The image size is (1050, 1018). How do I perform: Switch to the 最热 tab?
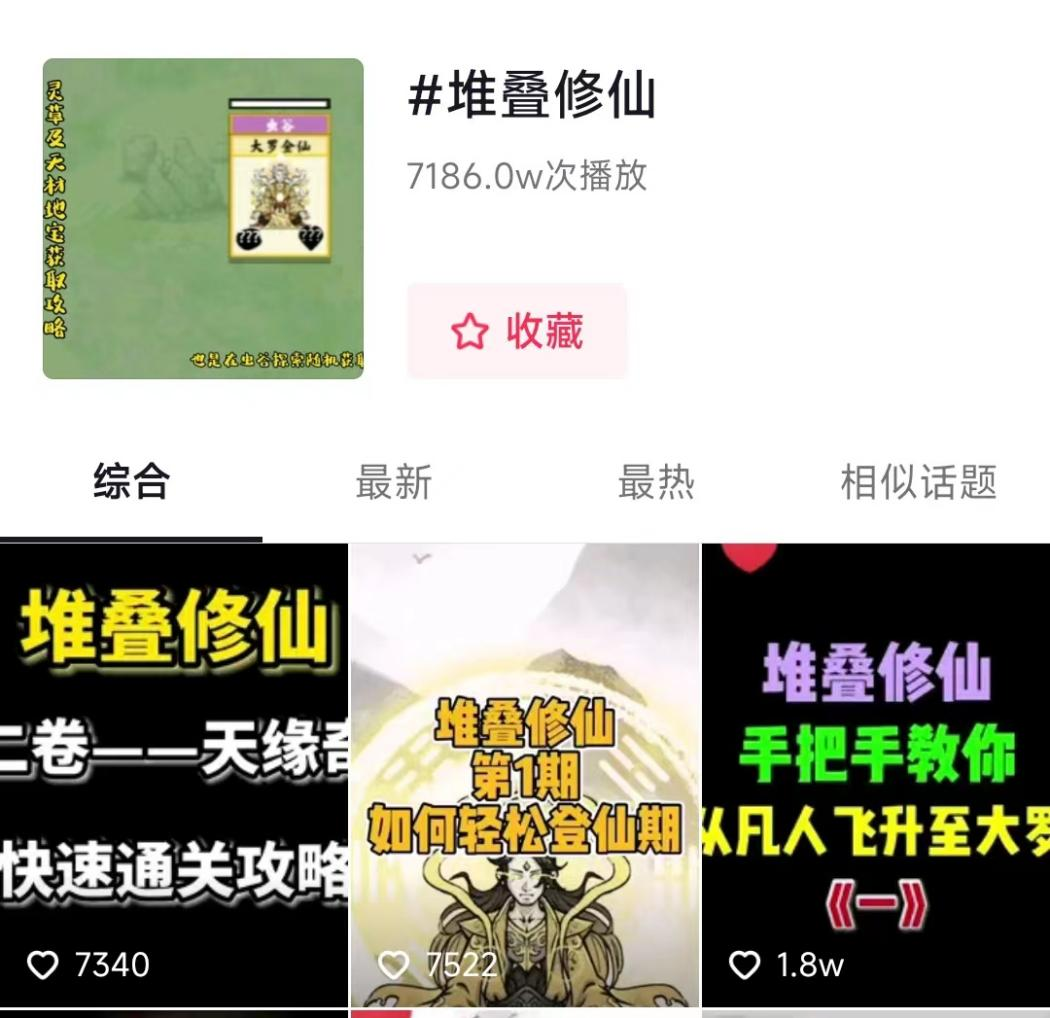tap(655, 483)
